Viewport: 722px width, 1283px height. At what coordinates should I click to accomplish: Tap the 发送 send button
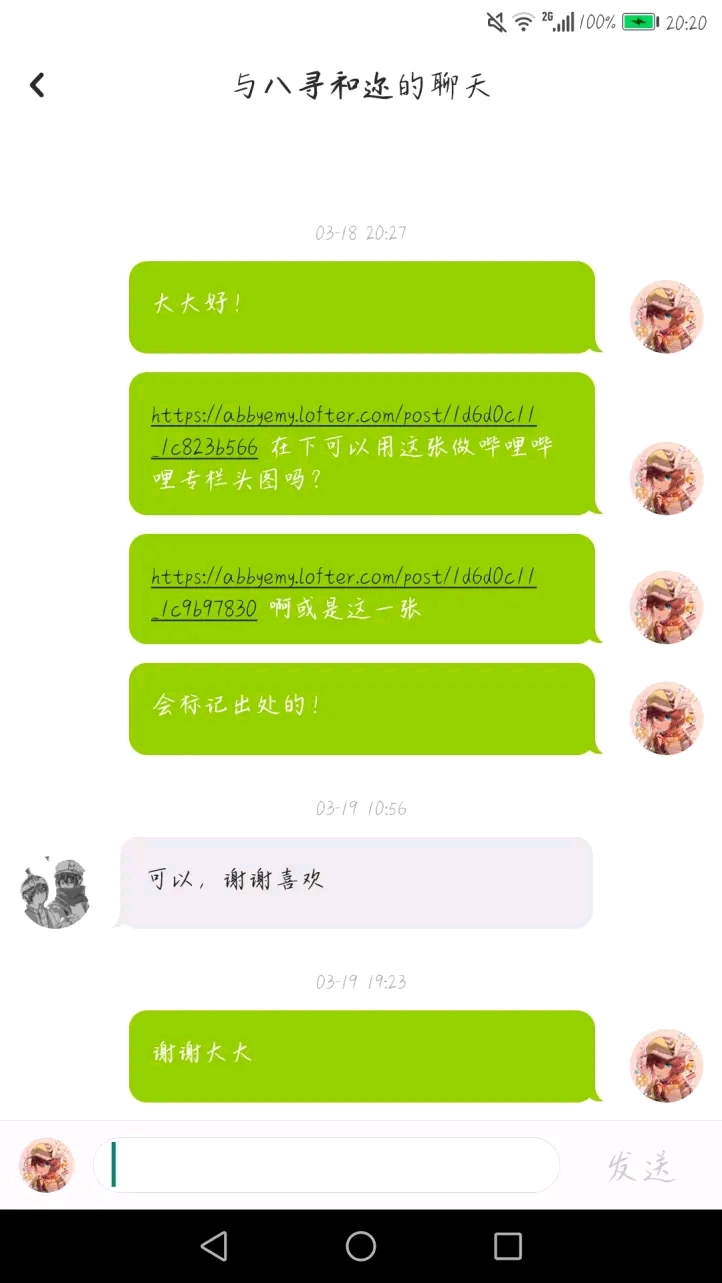coord(641,1166)
